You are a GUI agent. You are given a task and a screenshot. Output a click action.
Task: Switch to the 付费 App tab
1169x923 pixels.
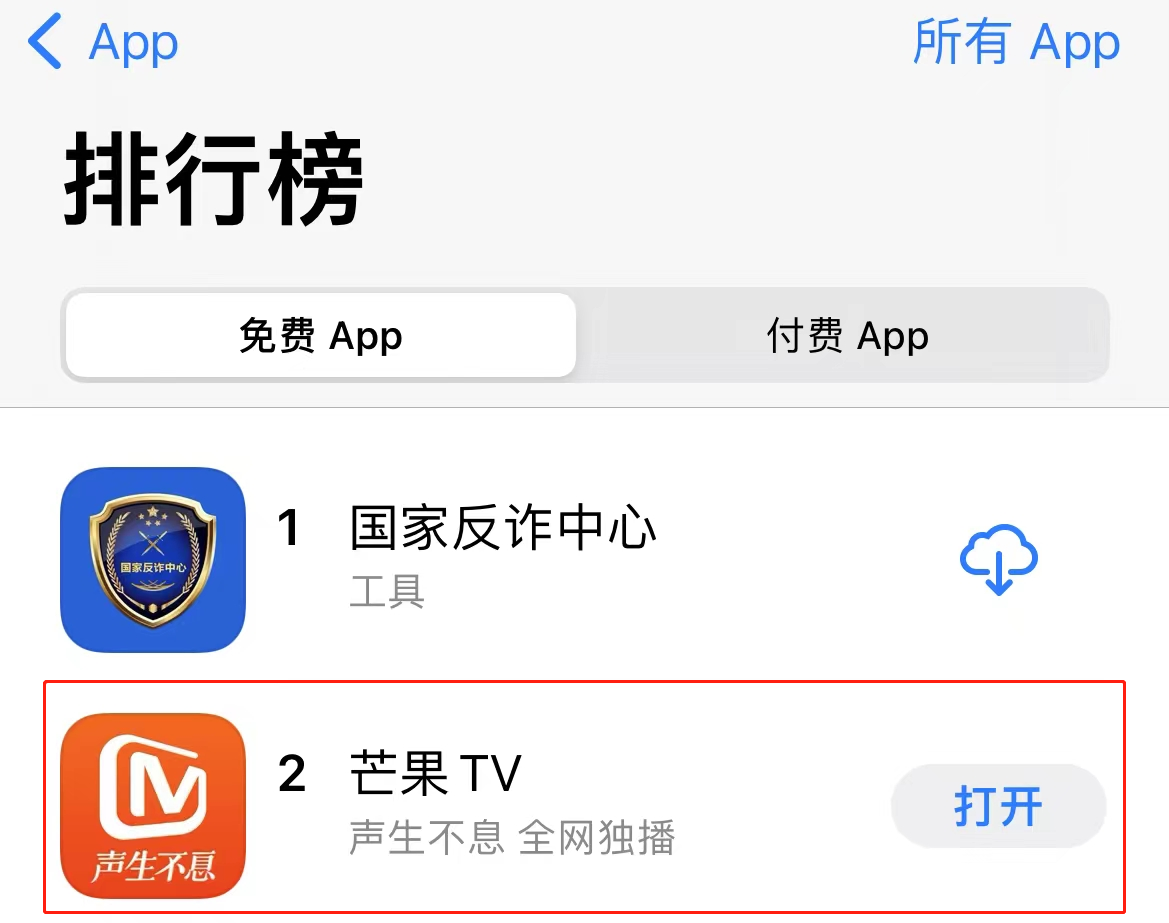click(x=846, y=336)
